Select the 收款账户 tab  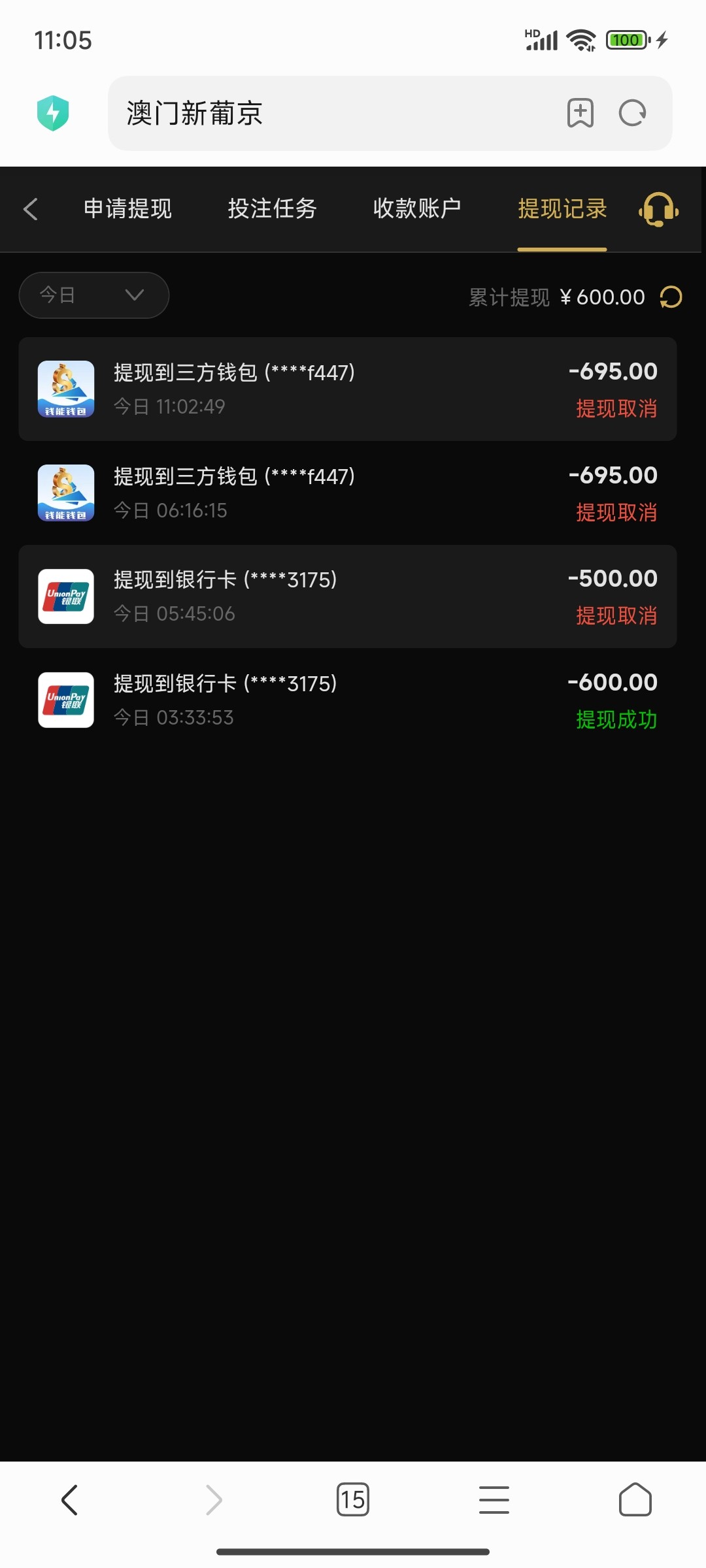point(417,209)
